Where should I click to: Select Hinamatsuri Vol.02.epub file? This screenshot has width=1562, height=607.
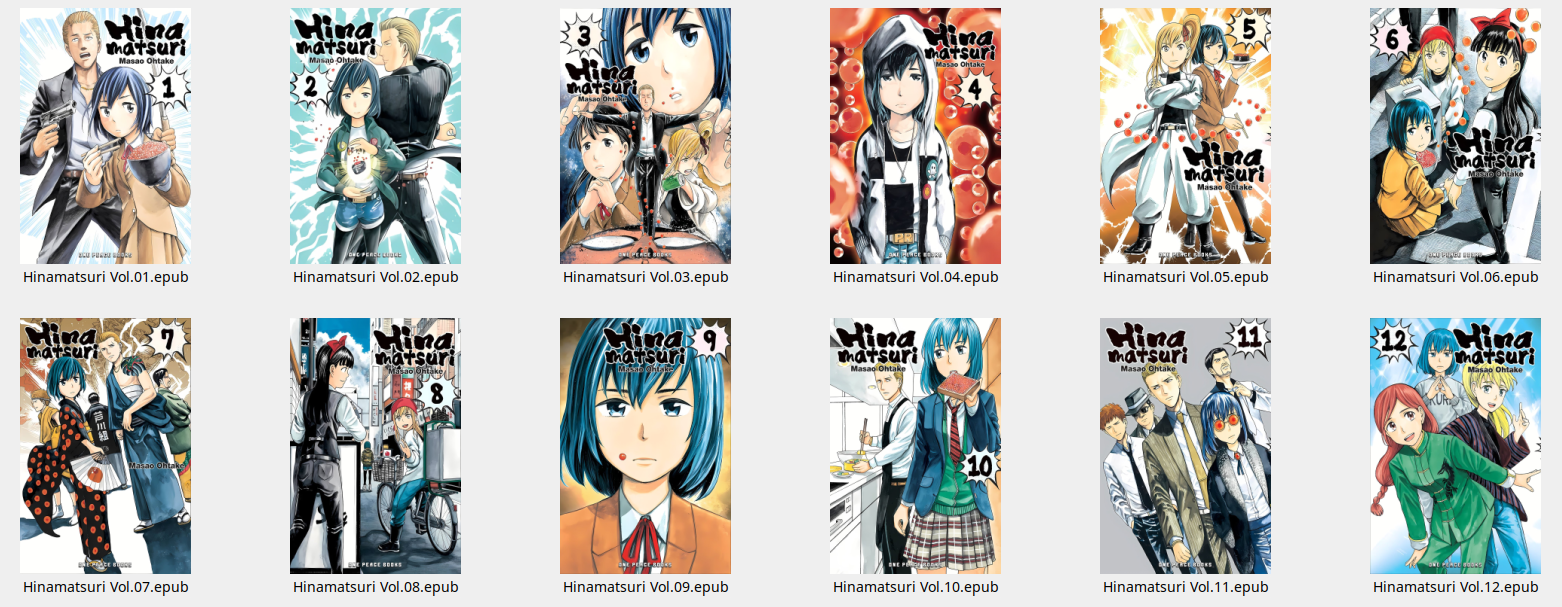[375, 136]
